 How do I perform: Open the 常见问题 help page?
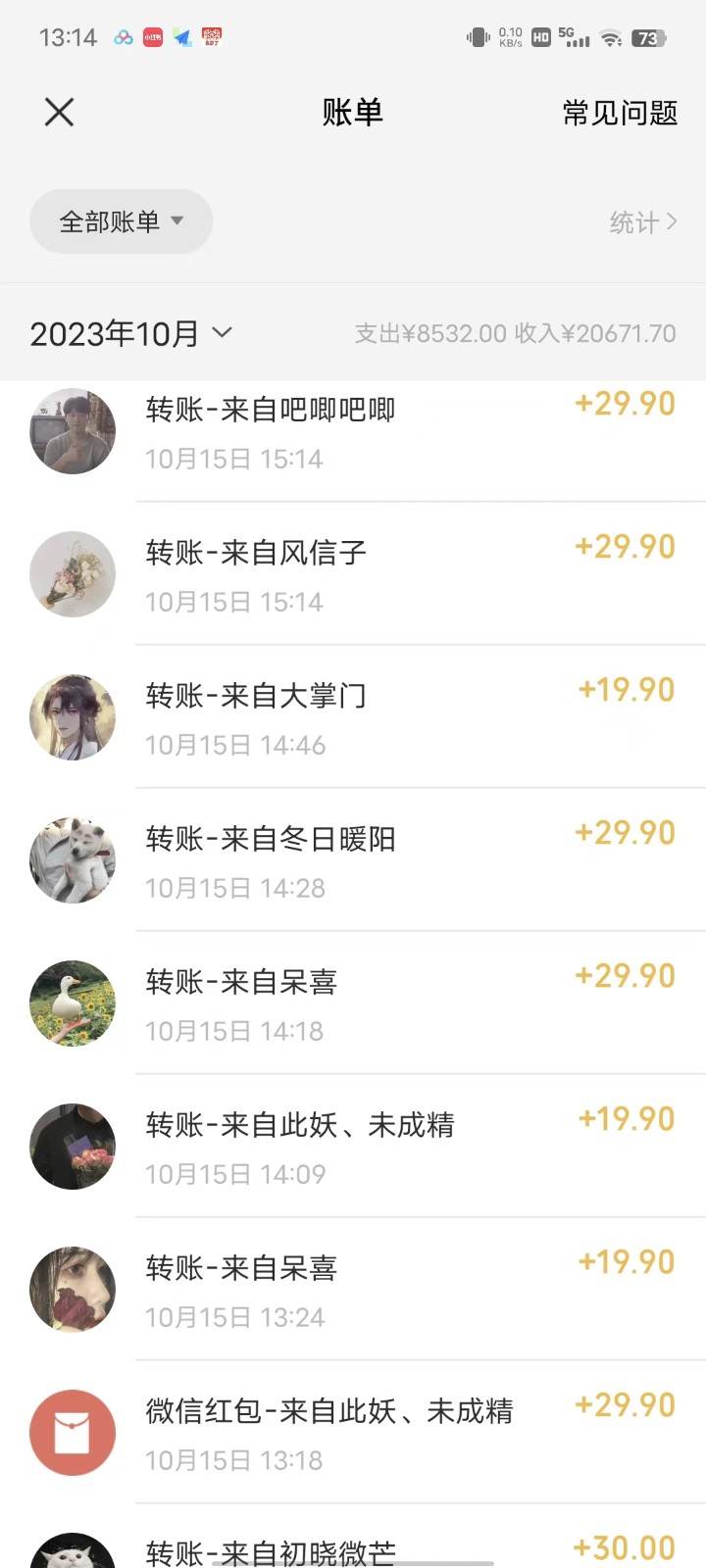tap(619, 113)
